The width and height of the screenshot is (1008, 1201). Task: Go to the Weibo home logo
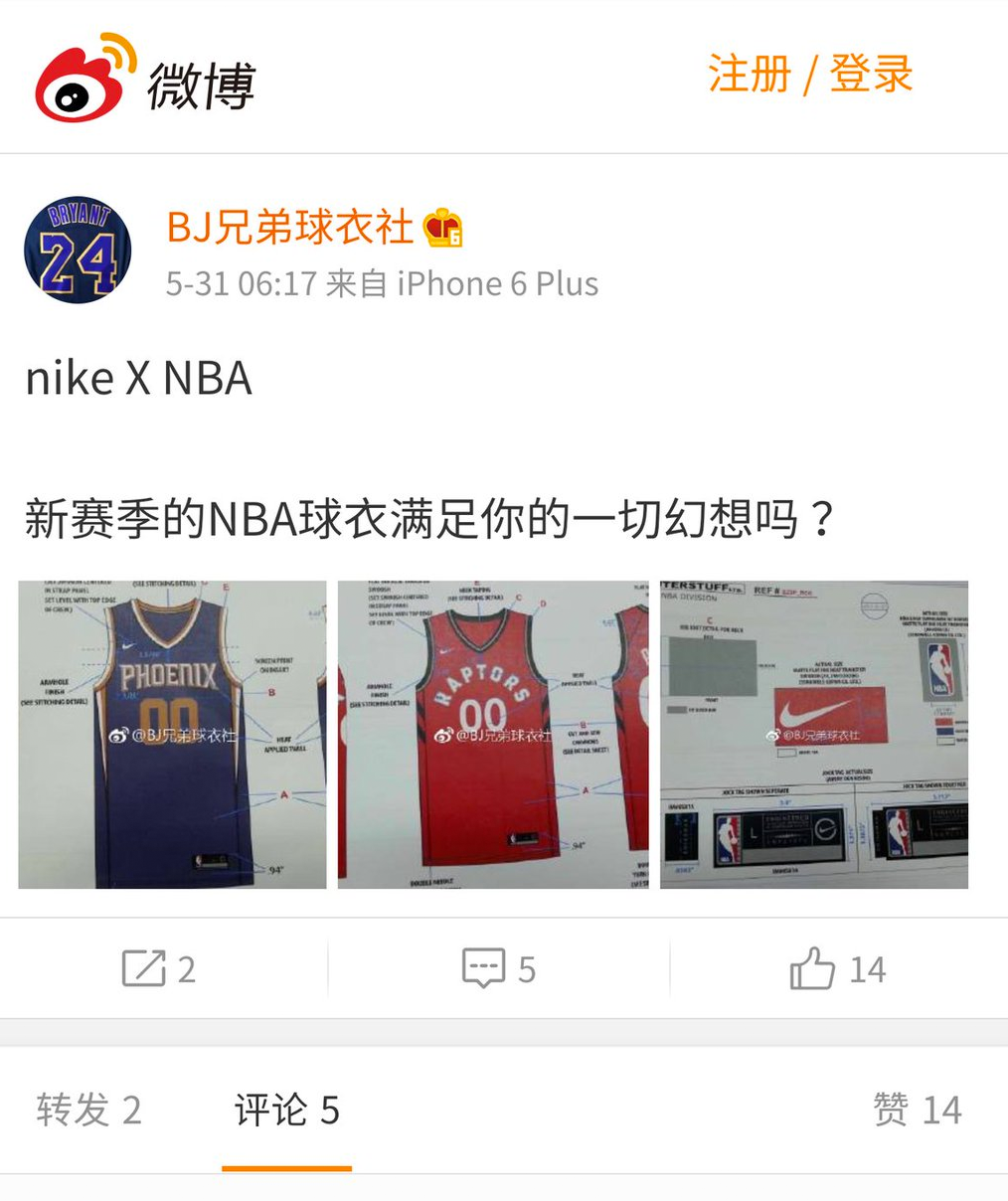point(145,80)
